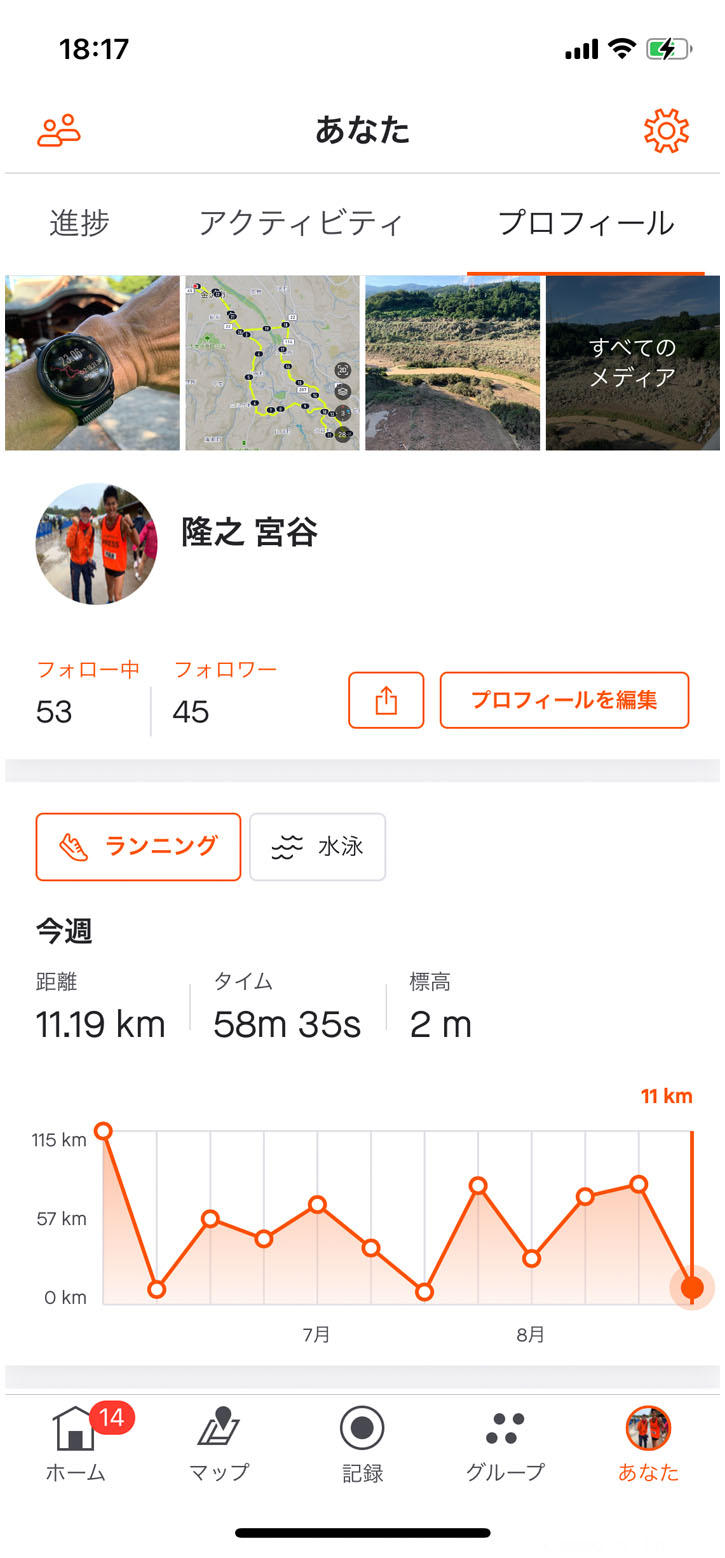Image resolution: width=725 pixels, height=1558 pixels.
Task: Open the グループ icon
Action: pos(505,1440)
